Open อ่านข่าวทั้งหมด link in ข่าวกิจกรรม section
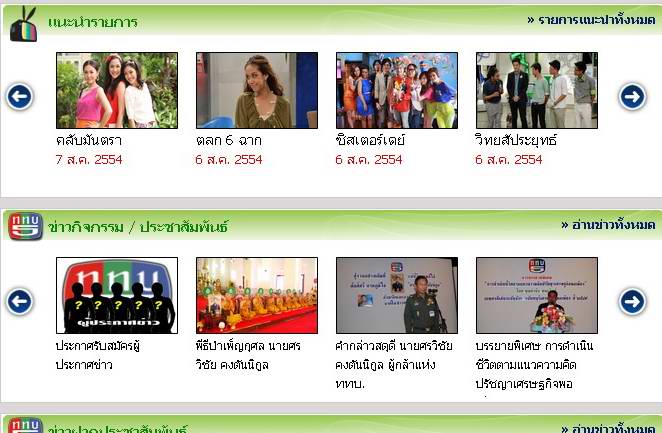662x433 pixels. coord(607,225)
